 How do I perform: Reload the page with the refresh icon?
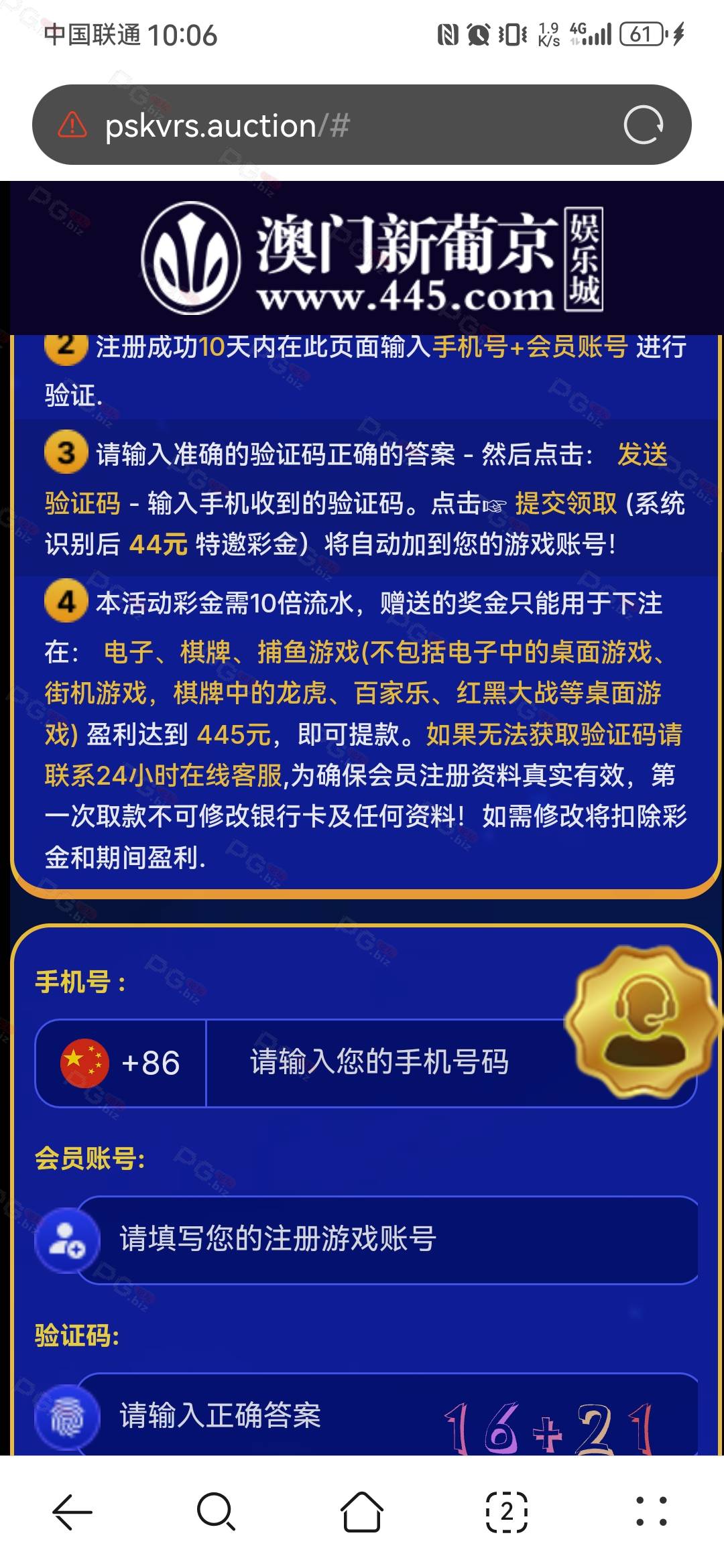click(643, 125)
